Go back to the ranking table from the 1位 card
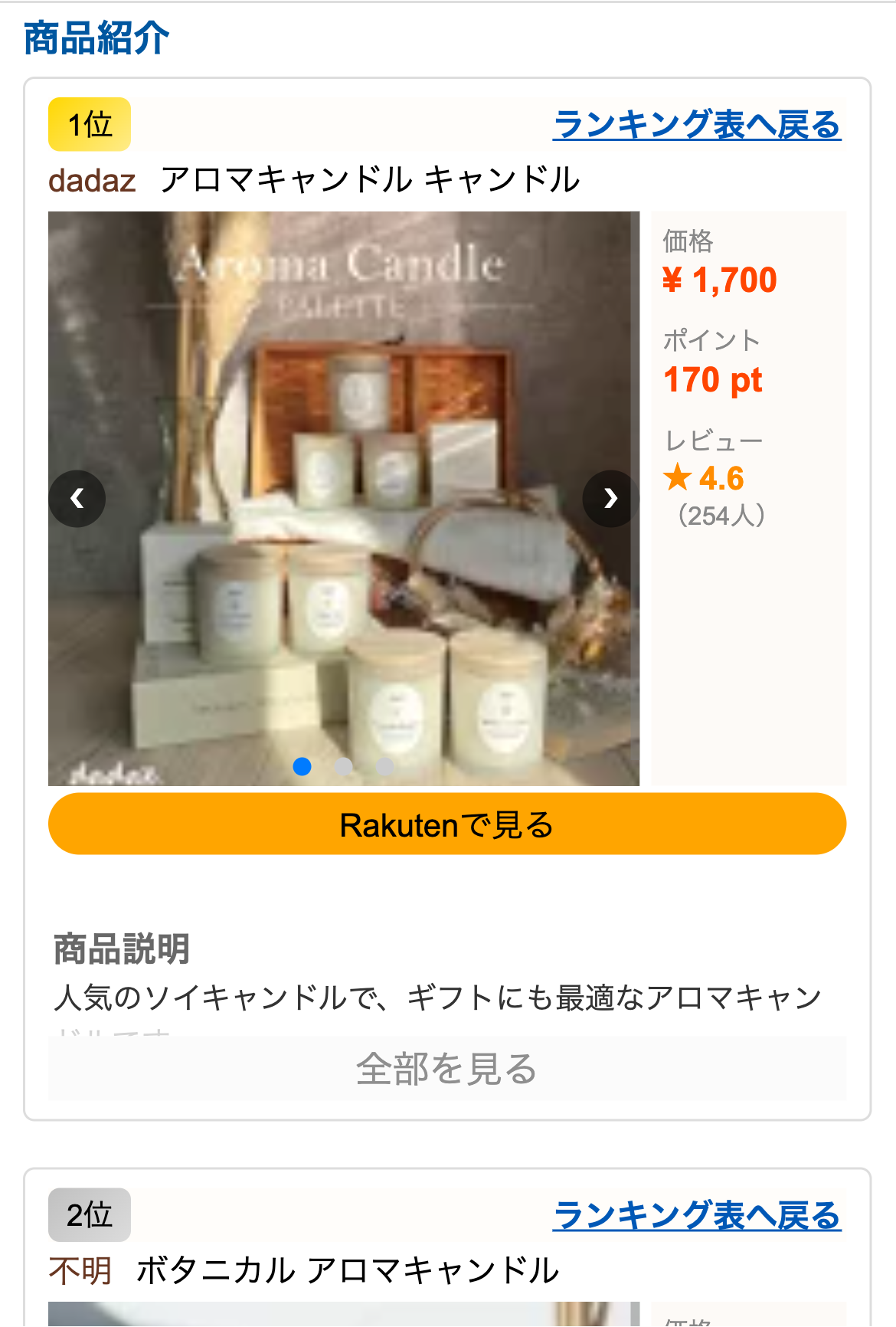This screenshot has width=896, height=1327. click(697, 125)
